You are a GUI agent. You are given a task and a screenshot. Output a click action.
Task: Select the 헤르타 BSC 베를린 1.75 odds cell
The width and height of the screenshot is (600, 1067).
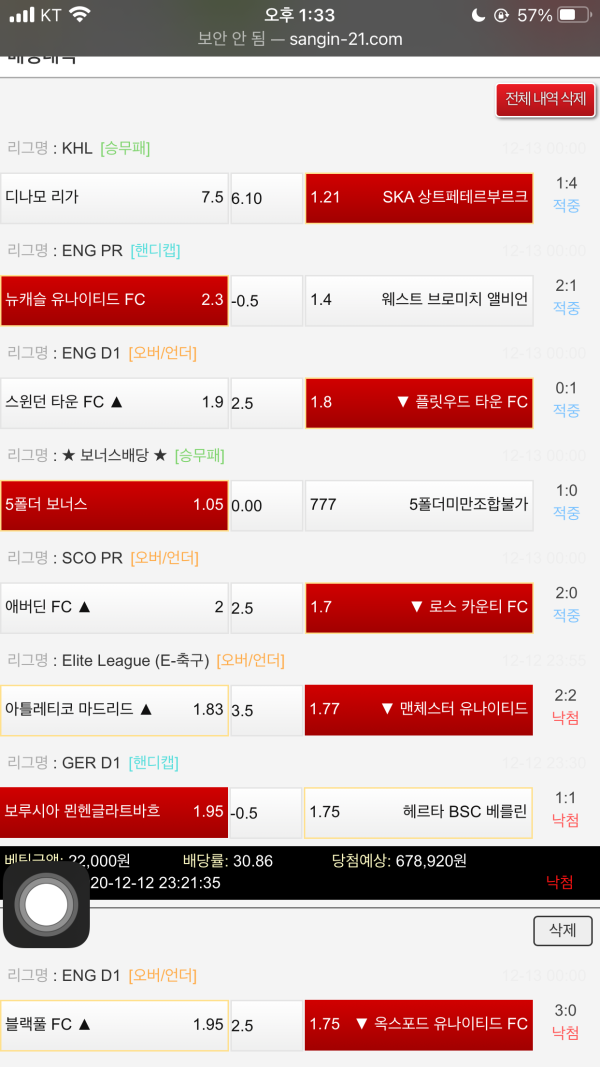[419, 811]
